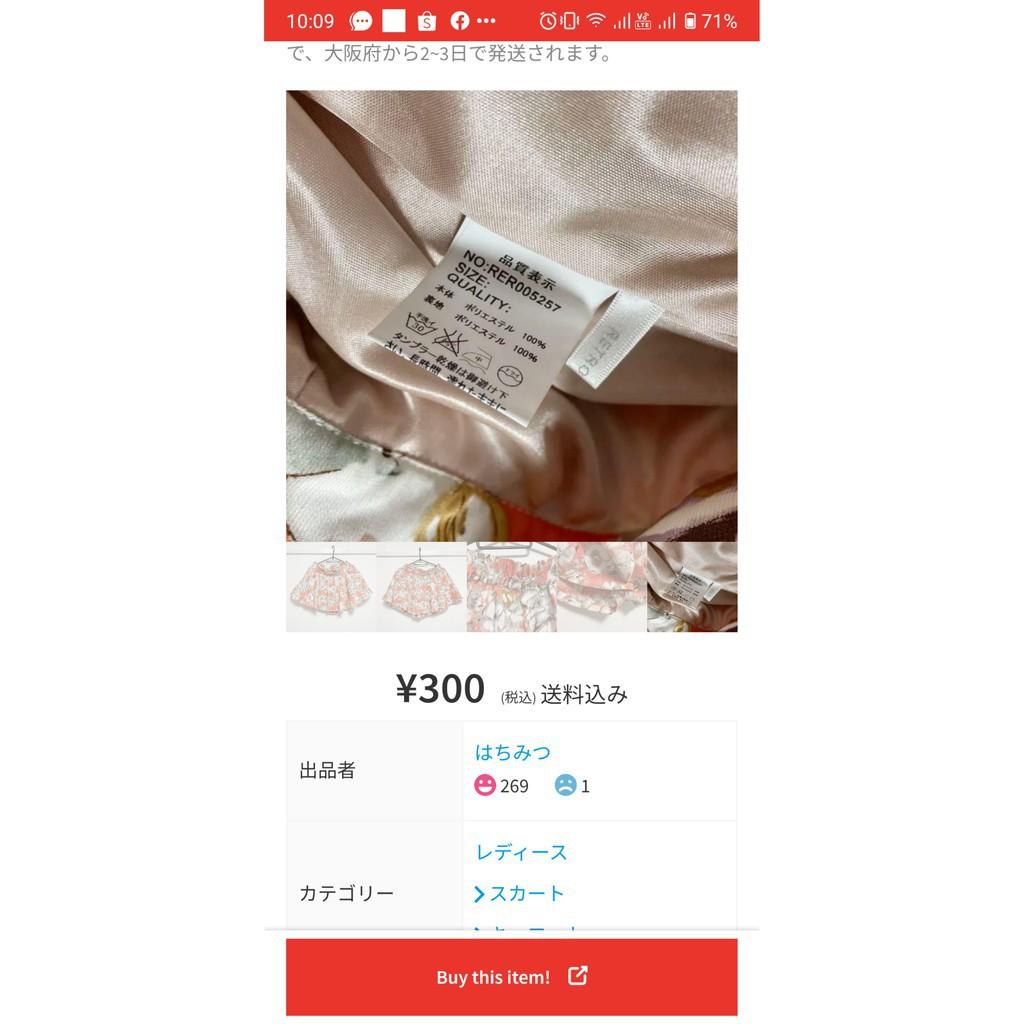Select the third floral close-up thumbnail
This screenshot has width=1024, height=1024.
[511, 587]
